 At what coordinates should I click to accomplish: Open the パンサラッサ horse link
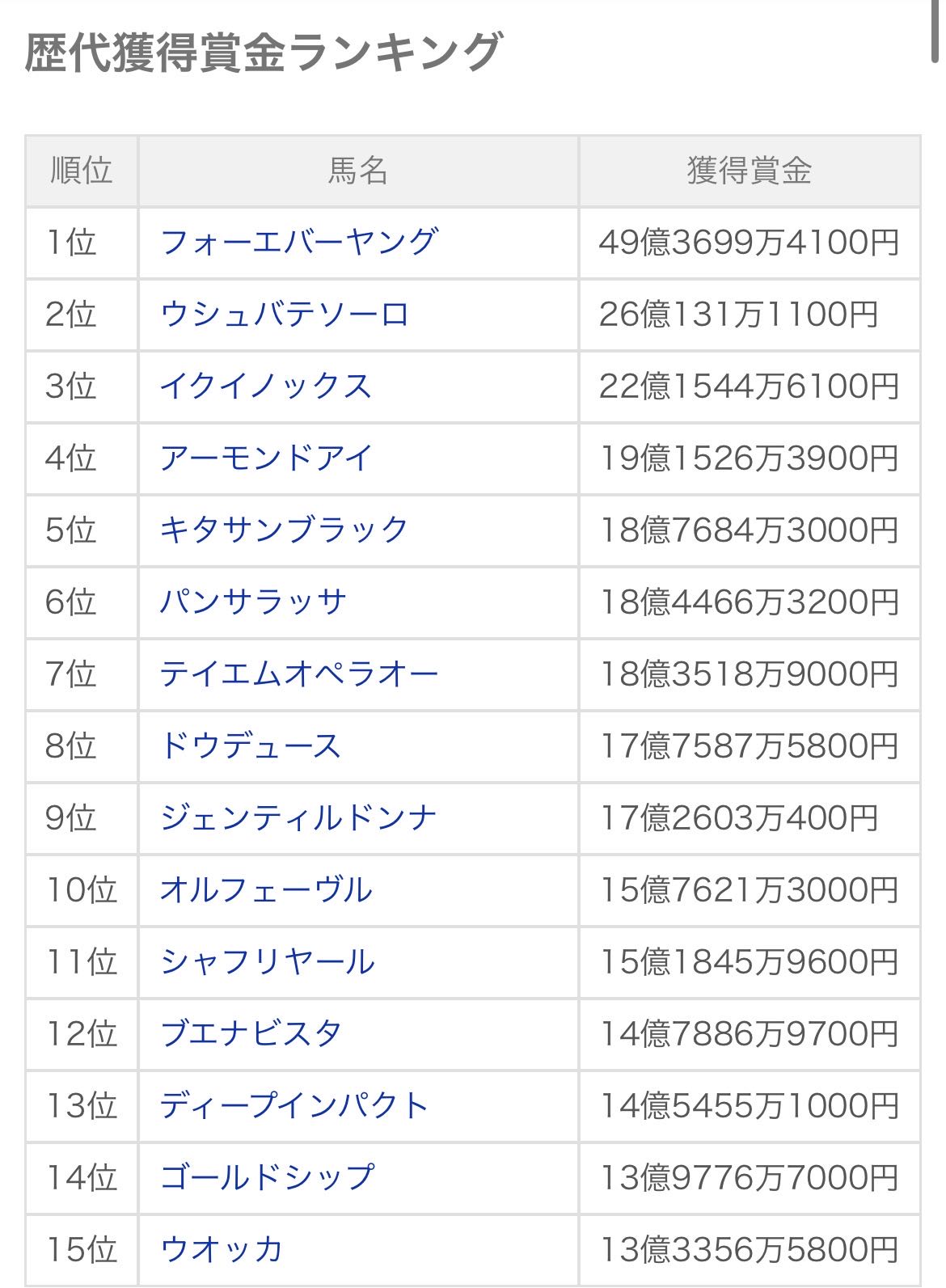[253, 602]
